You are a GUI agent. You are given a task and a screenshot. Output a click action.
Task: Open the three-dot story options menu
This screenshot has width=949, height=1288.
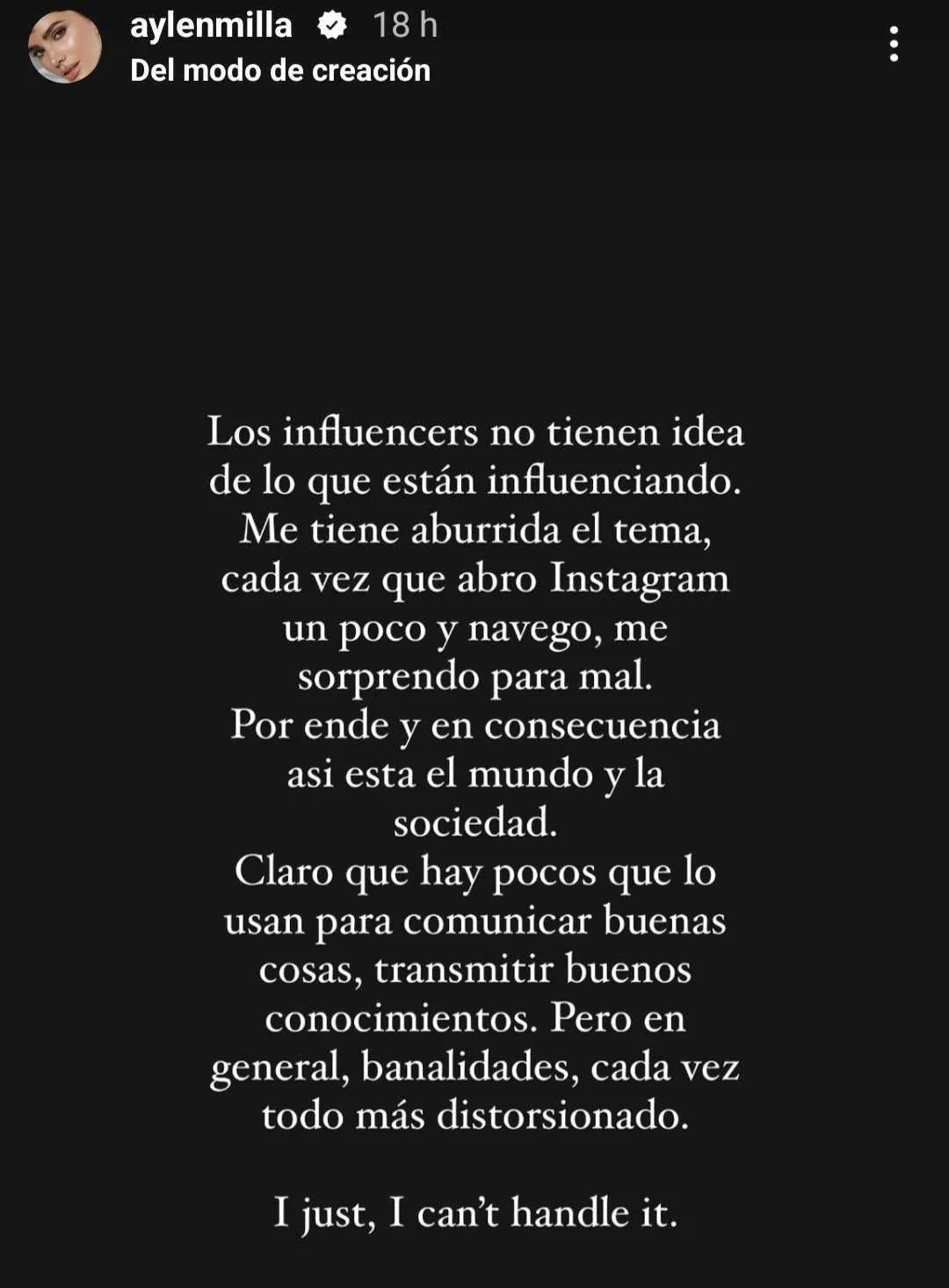click(894, 44)
